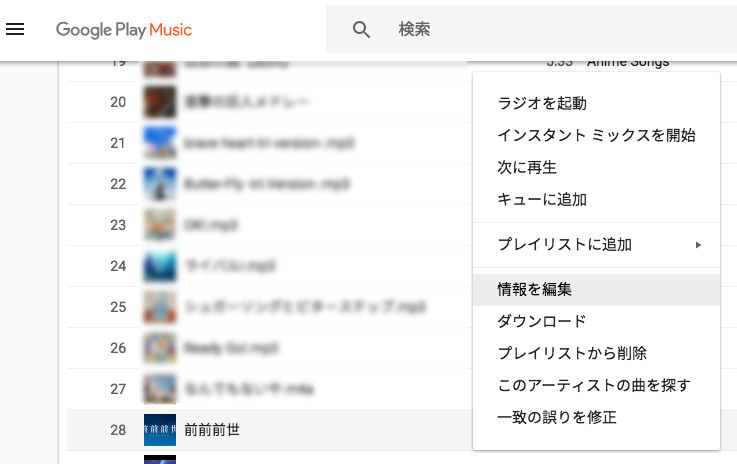
Task: Choose このアーティストの曲を探す
Action: pyautogui.click(x=594, y=385)
